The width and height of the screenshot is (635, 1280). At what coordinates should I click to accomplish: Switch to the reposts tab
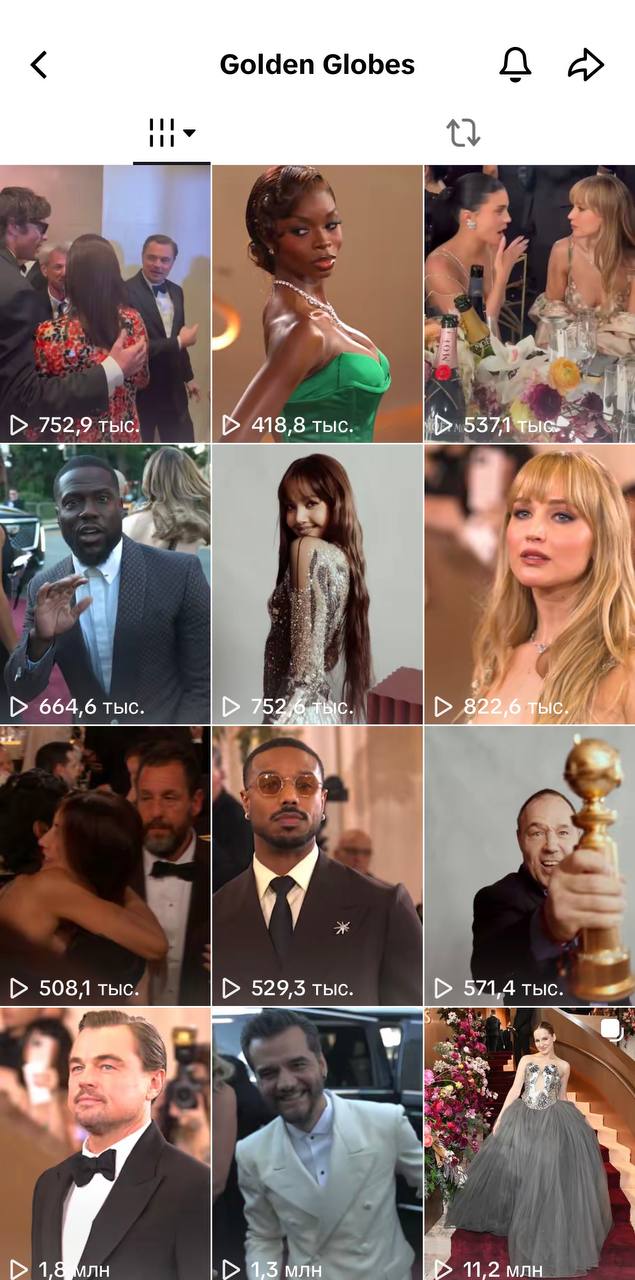(x=463, y=132)
